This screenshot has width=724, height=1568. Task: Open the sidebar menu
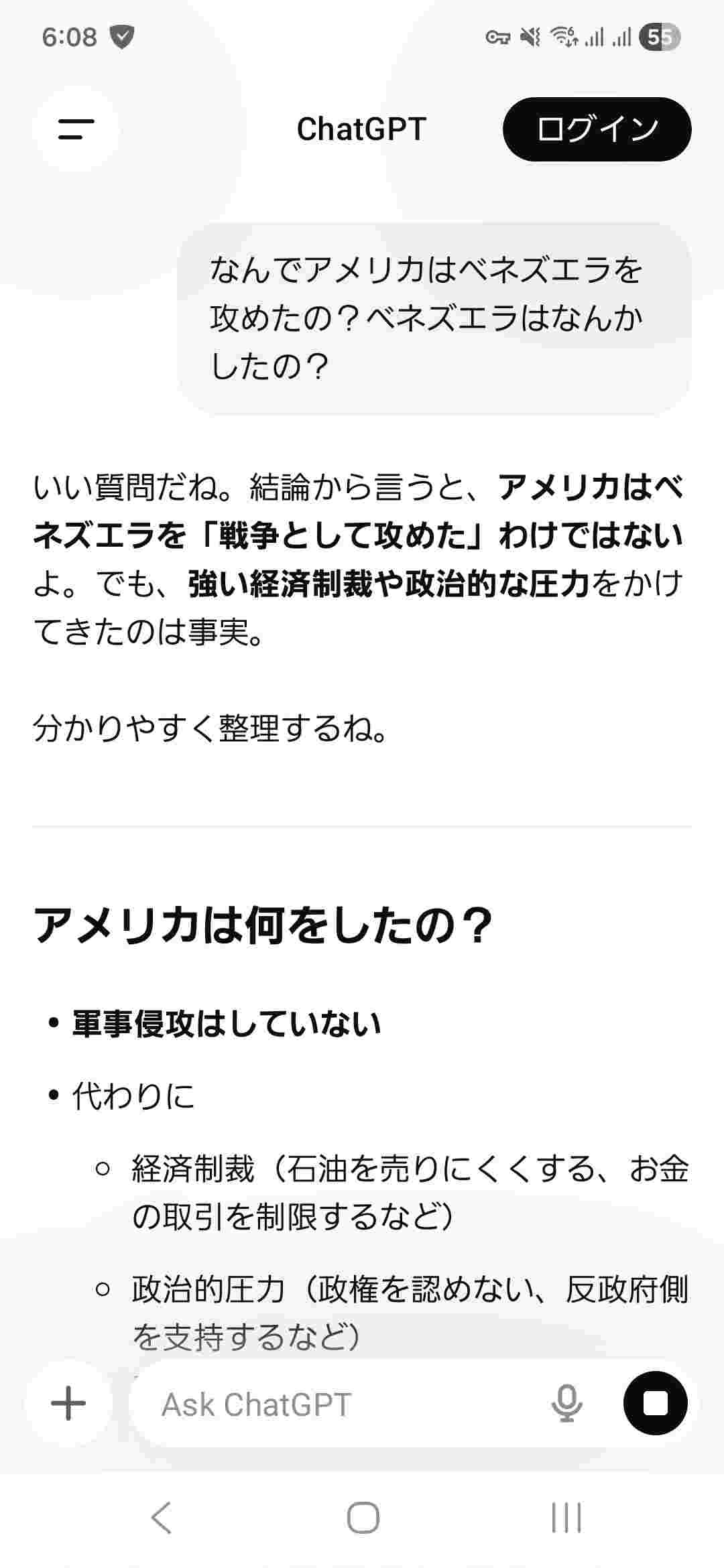[x=76, y=129]
